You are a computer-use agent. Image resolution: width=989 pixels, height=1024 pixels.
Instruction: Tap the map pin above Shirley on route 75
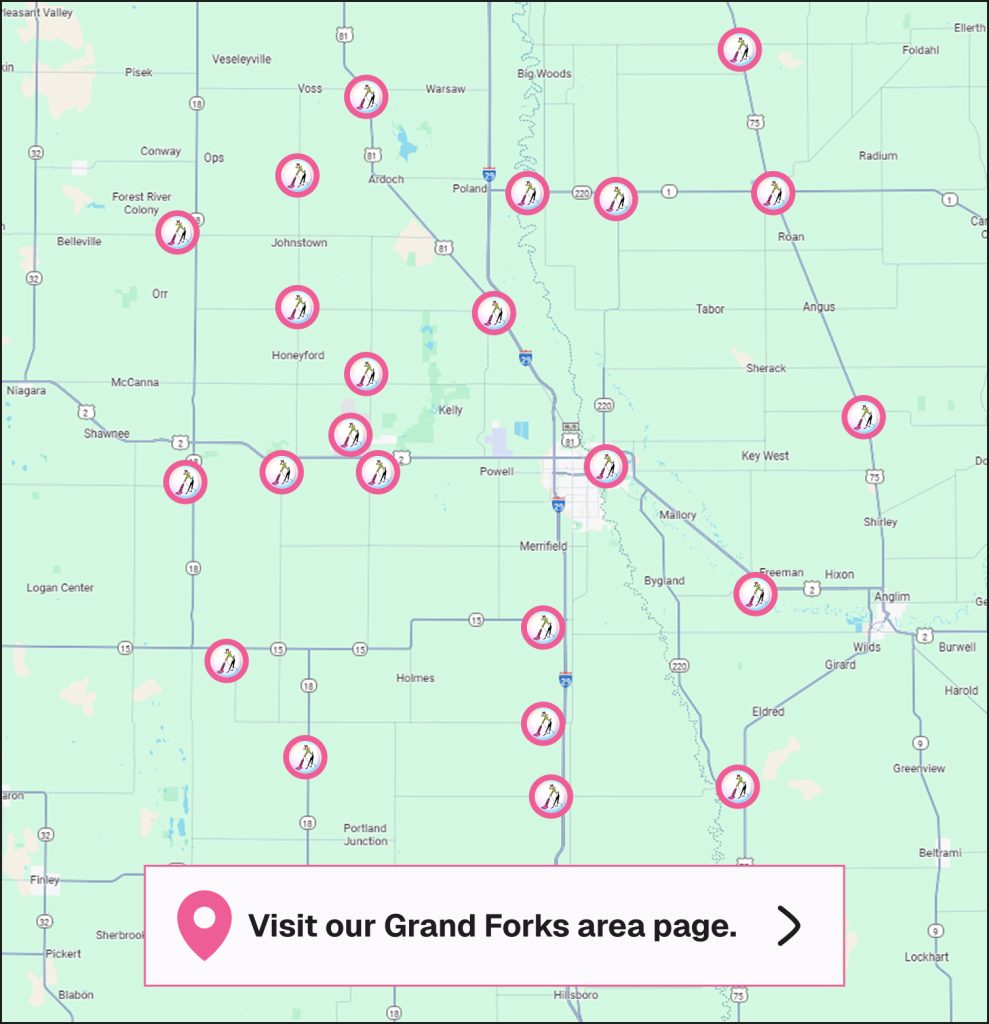click(863, 417)
